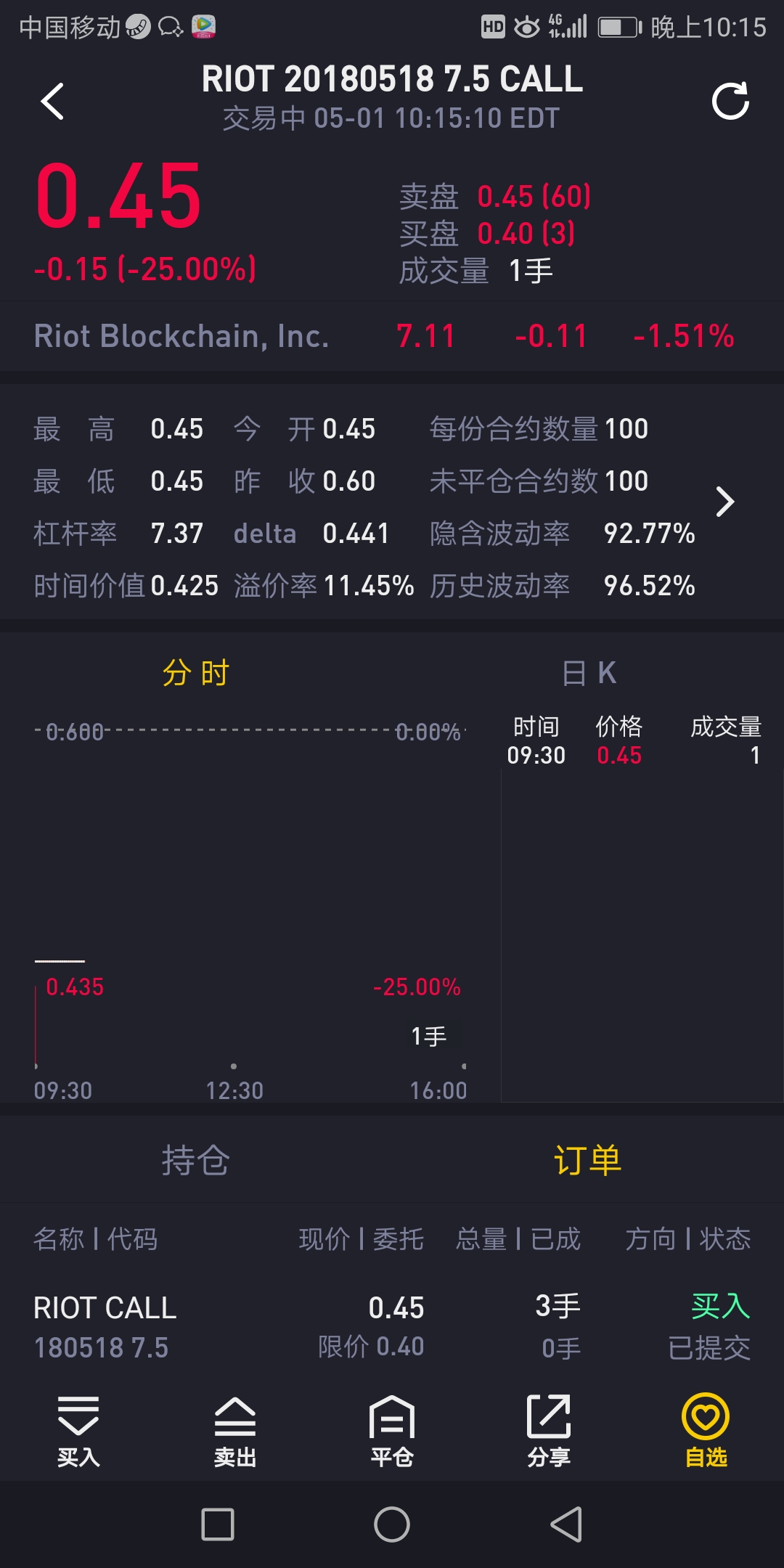Switch to the 分时 chart tab
The height and width of the screenshot is (1568, 784).
pyautogui.click(x=196, y=673)
